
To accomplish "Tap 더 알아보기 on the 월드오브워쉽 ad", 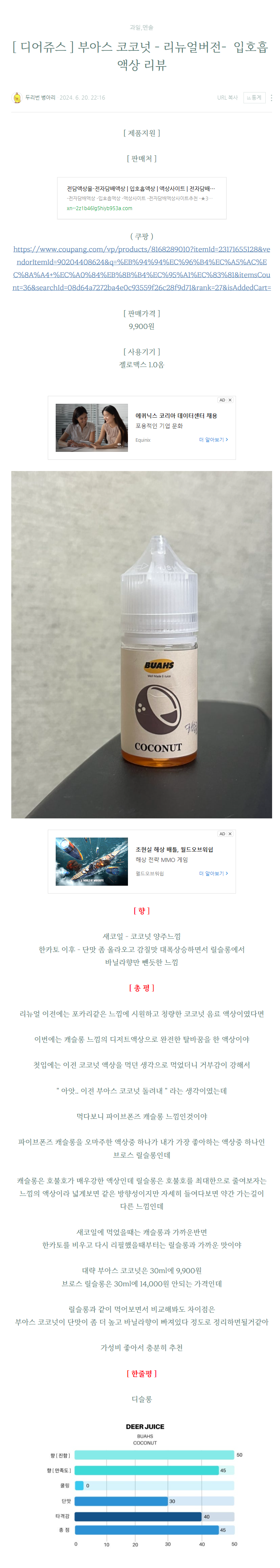I will (213, 873).
